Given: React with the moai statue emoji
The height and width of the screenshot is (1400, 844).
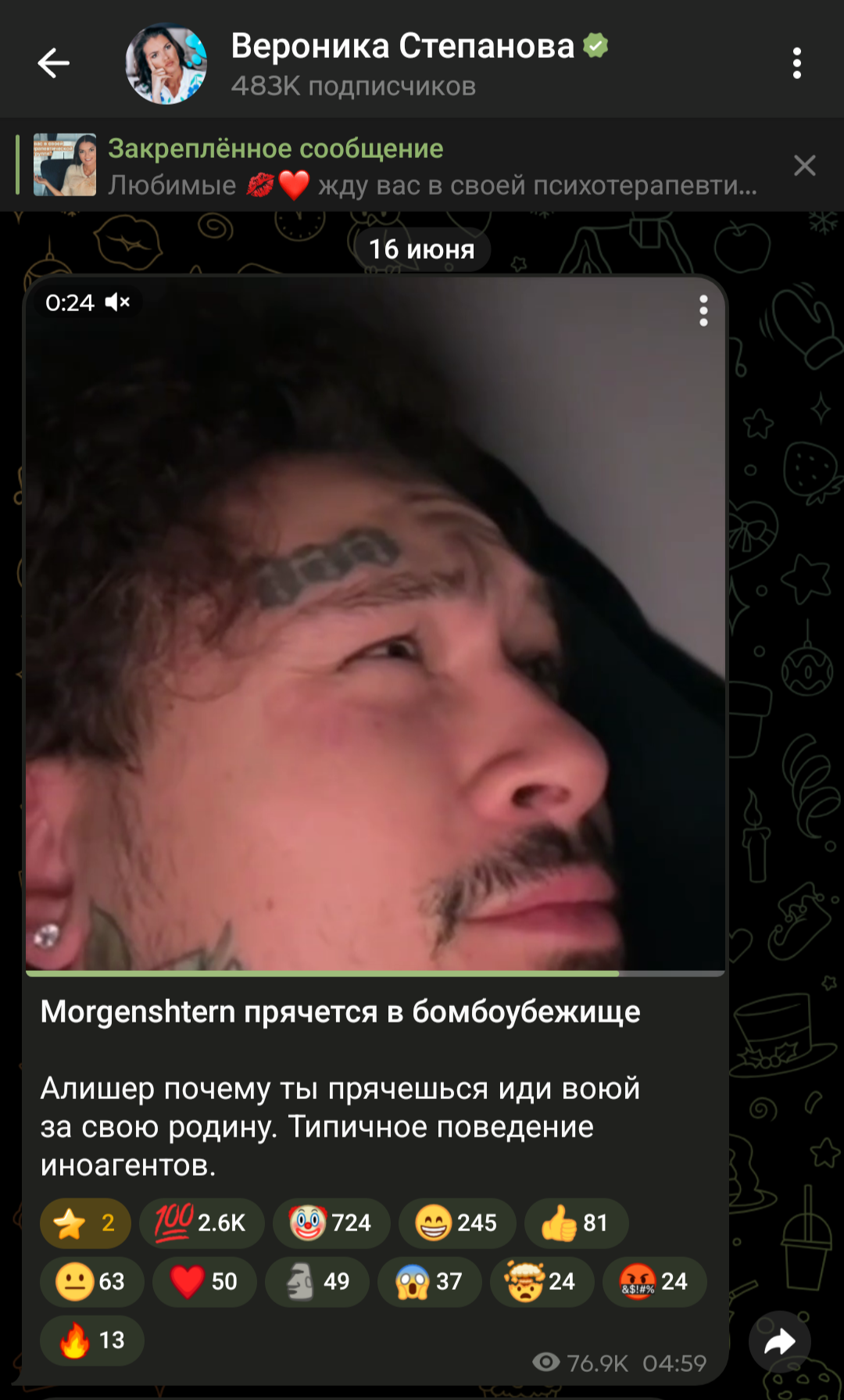Looking at the screenshot, I should [316, 1281].
